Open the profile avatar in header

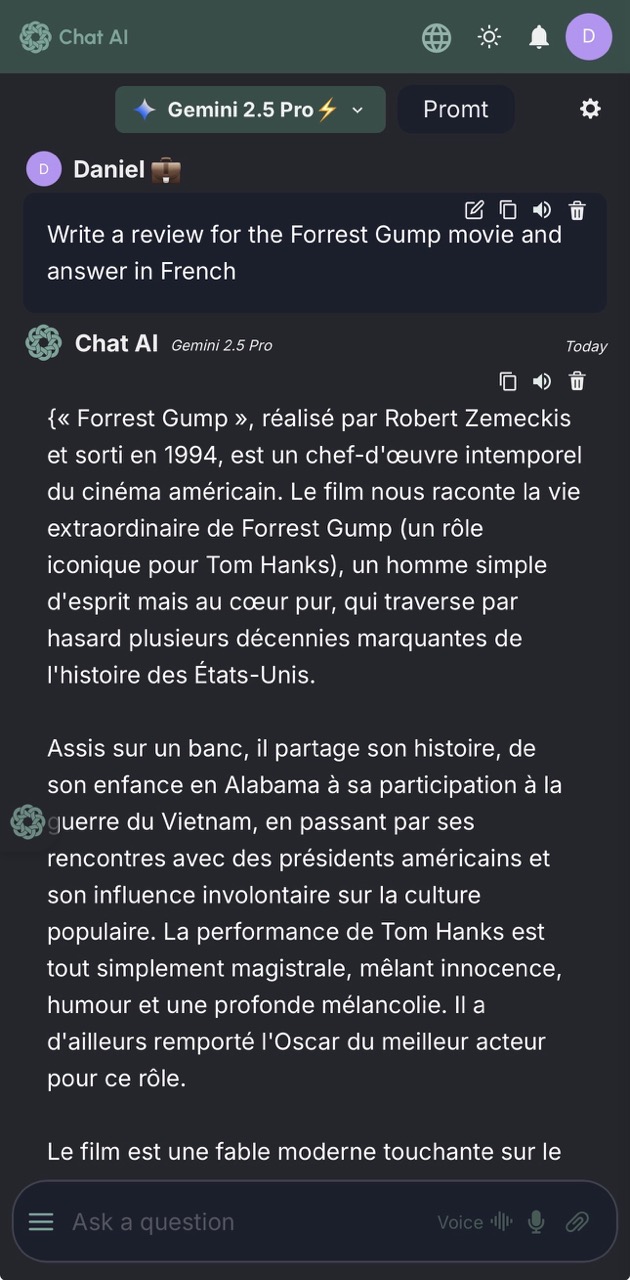588,37
